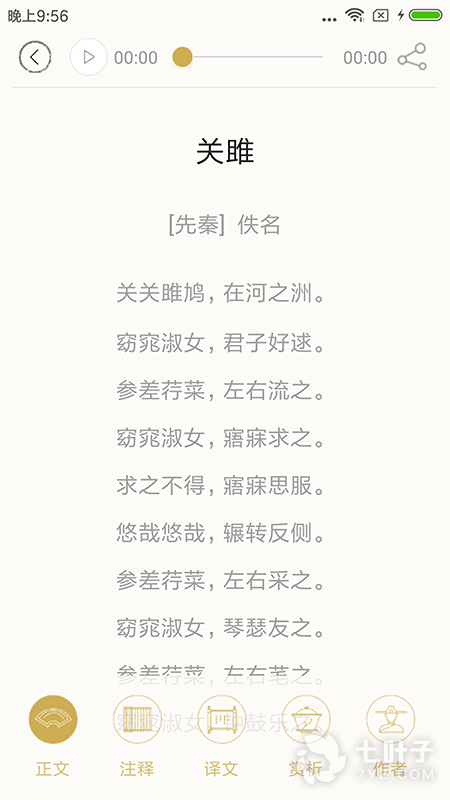450x800 pixels.
Task: Go back using the circled arrow
Action: point(35,57)
